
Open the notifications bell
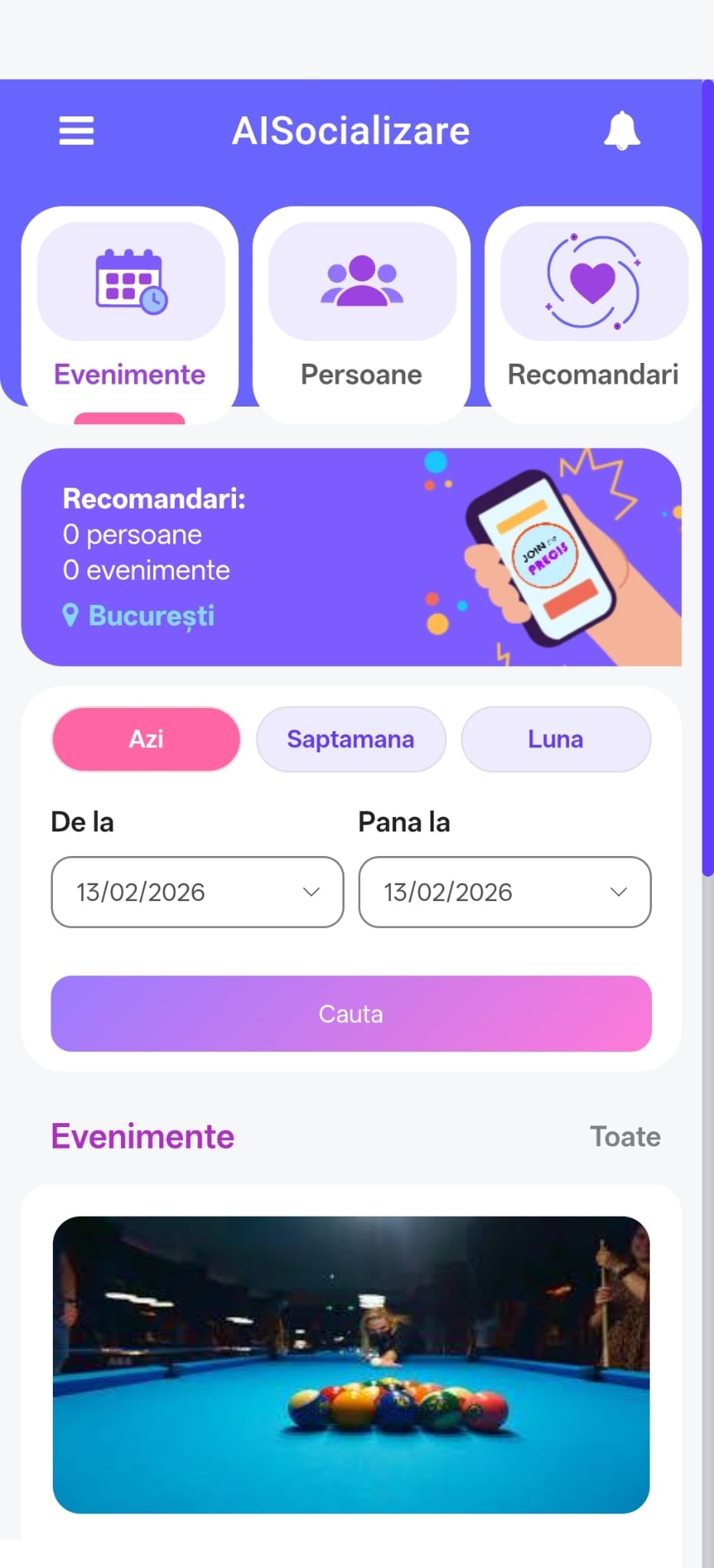point(621,131)
